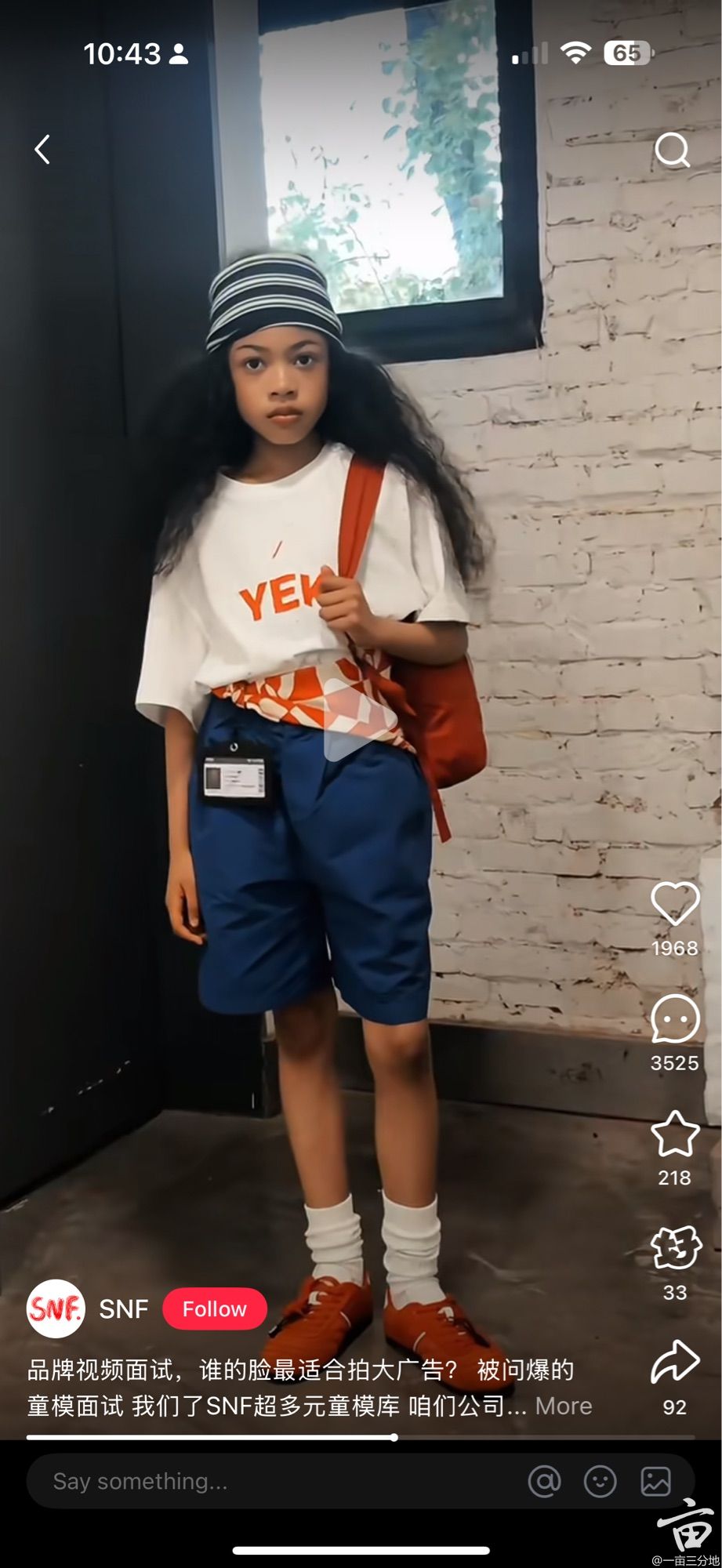Tap the icon showing 33 under the star
This screenshot has height=1568, width=722.
(674, 1248)
